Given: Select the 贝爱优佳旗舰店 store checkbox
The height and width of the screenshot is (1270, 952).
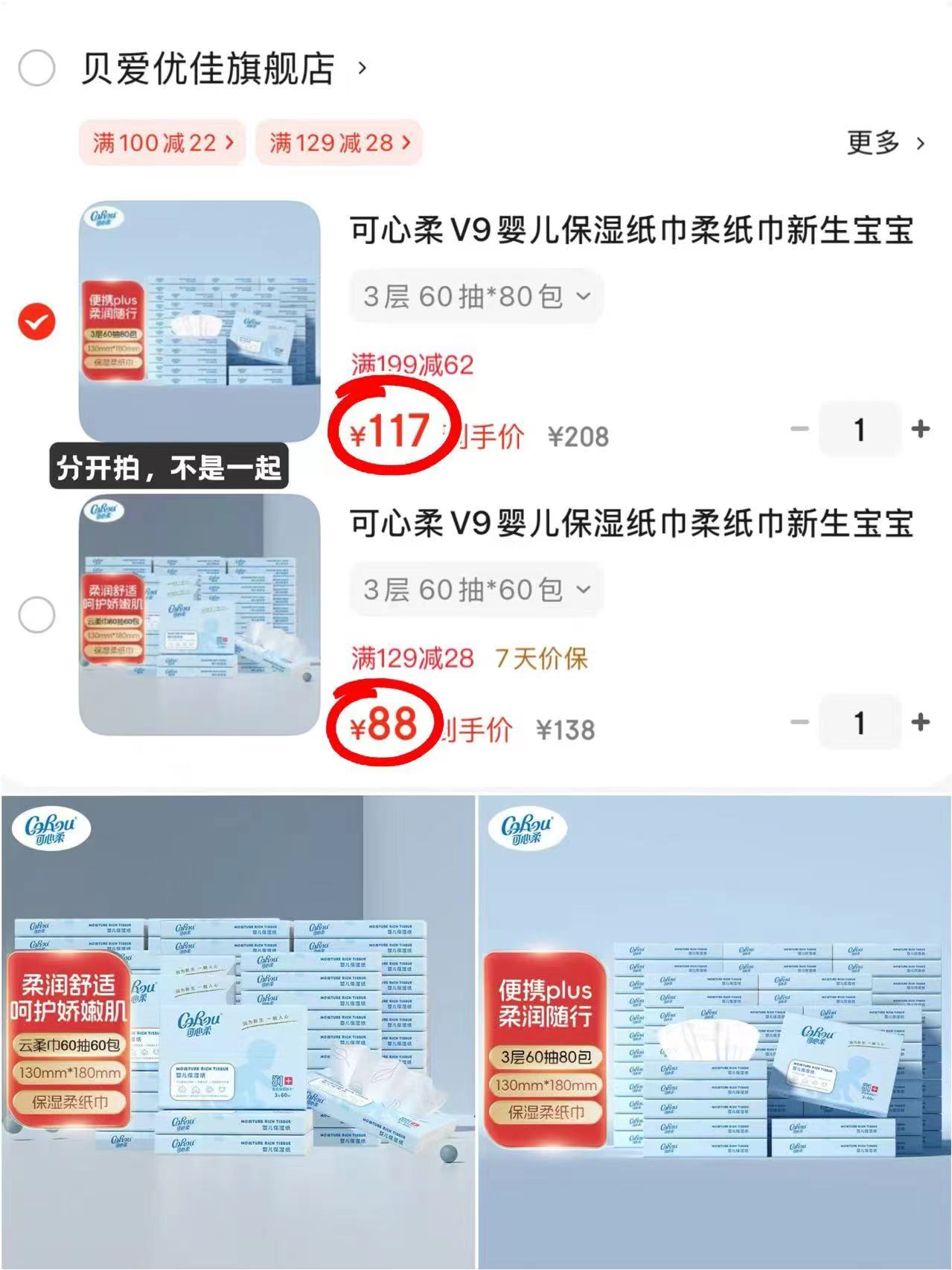Looking at the screenshot, I should (x=36, y=67).
